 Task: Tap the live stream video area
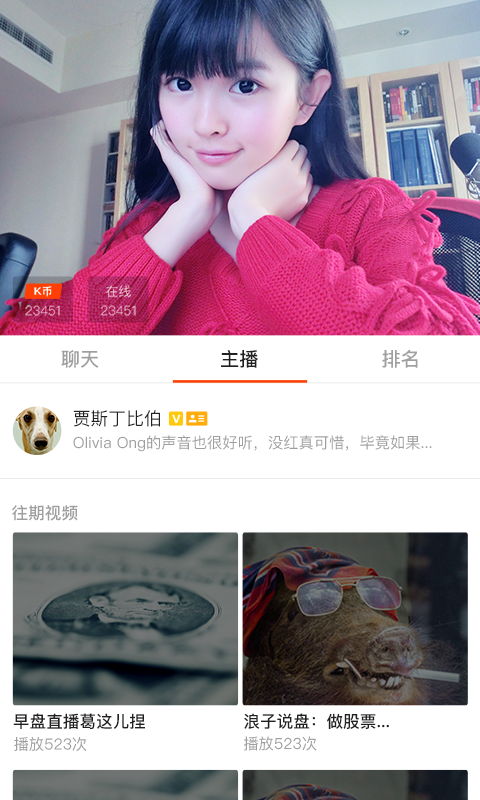coord(240,167)
